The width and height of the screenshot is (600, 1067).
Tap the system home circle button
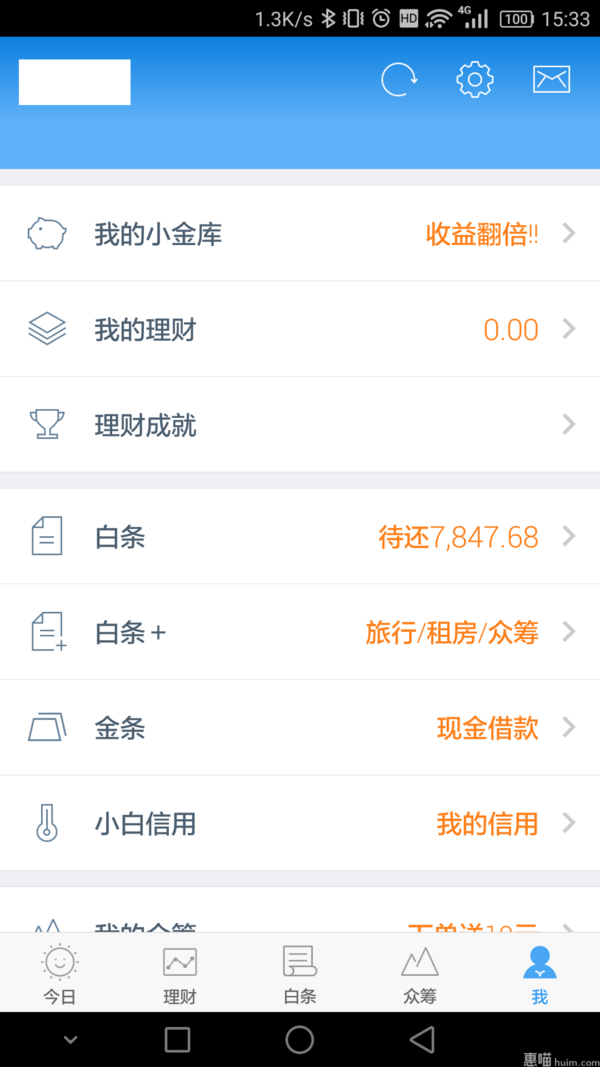coord(299,1039)
